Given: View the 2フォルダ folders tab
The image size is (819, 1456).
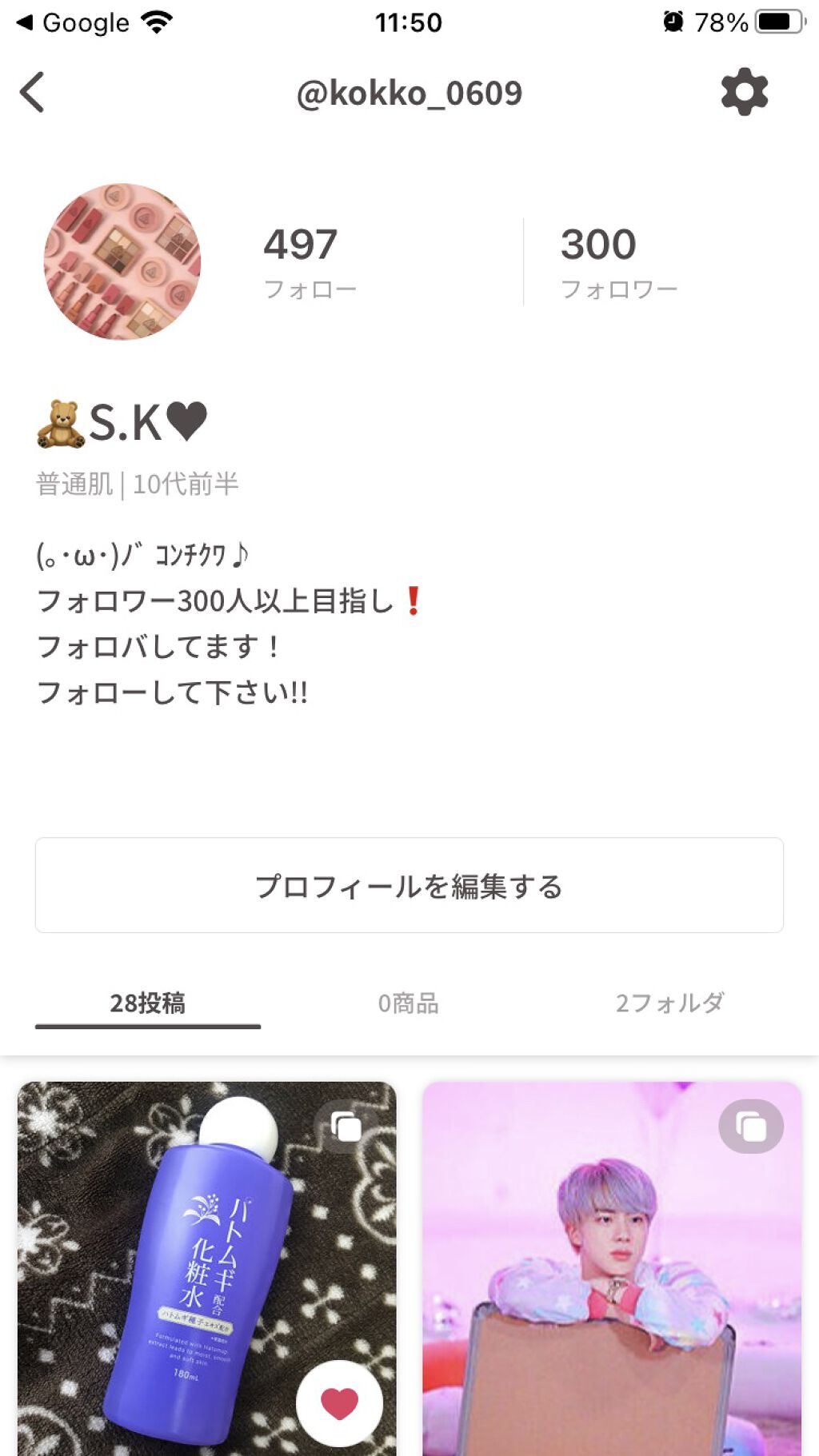Looking at the screenshot, I should tap(672, 1003).
